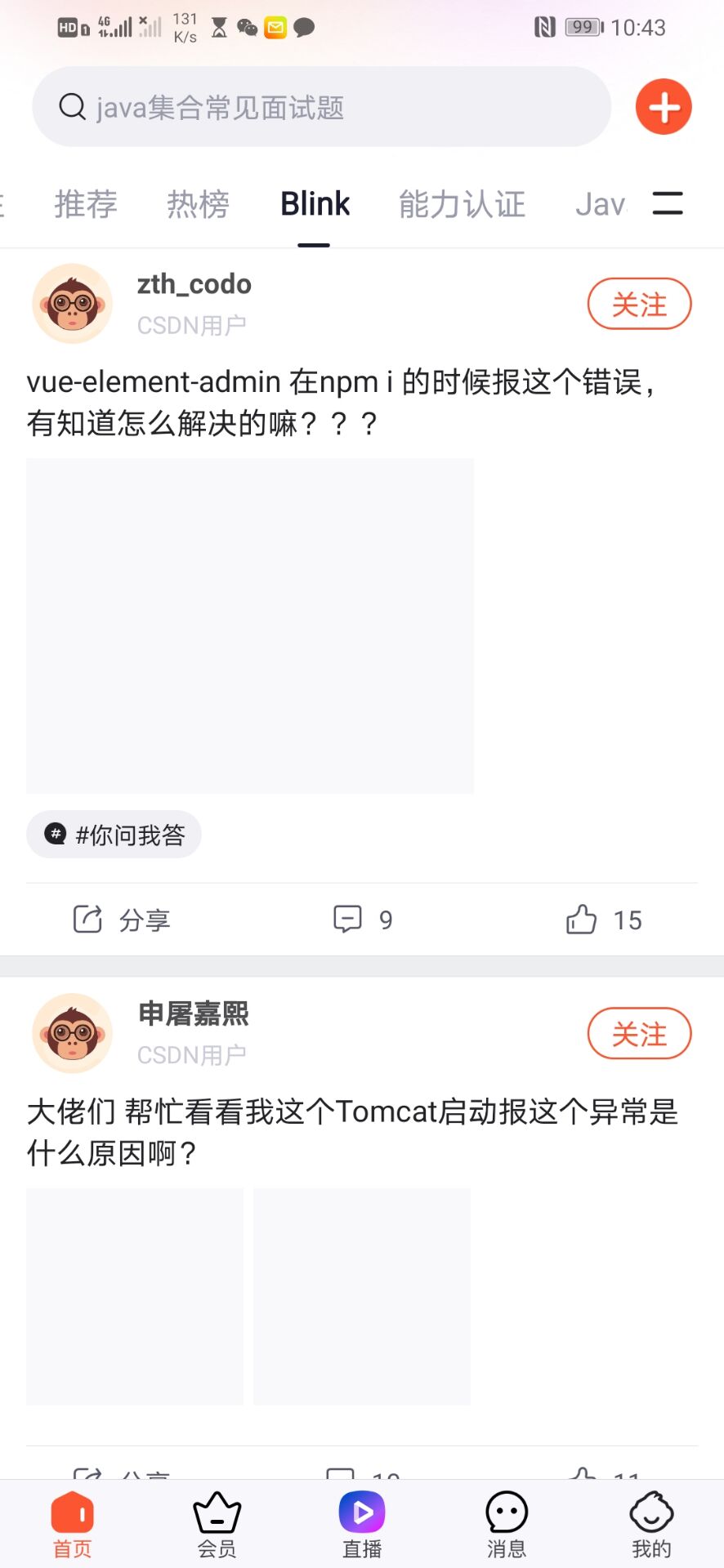Follow user zth_codo
Screen dimensions: 724x1568
pos(639,305)
